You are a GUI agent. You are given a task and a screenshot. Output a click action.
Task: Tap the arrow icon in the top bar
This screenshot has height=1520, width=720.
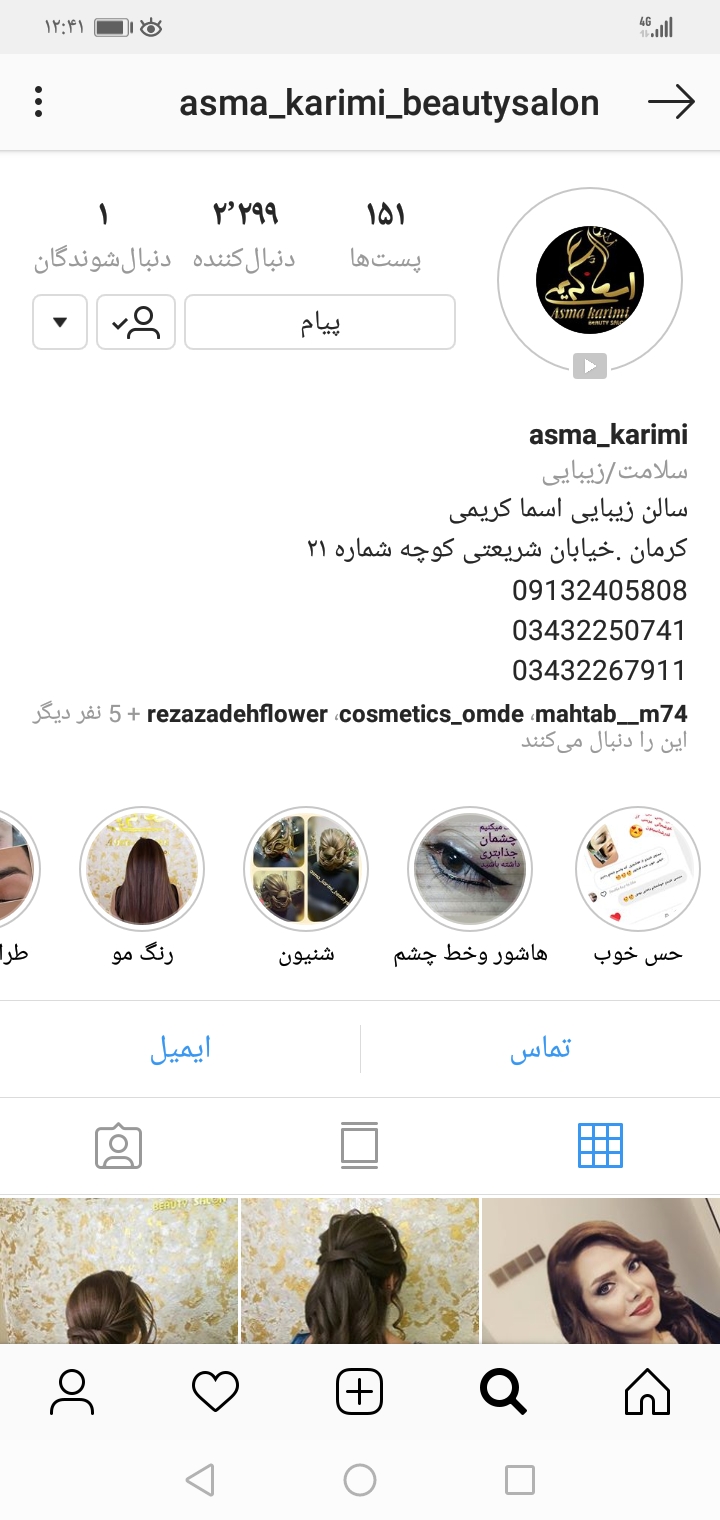point(670,102)
